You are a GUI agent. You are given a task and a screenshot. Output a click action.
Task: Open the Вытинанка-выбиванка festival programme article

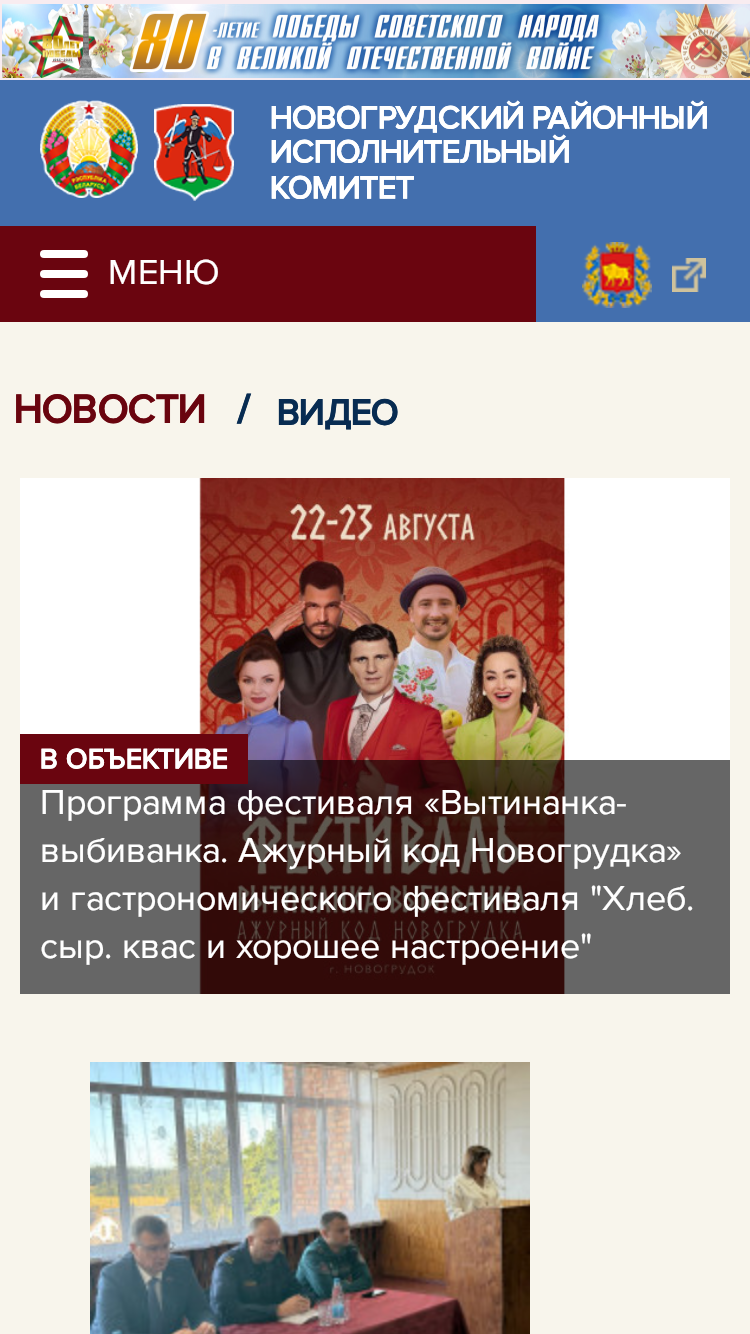[x=367, y=875]
